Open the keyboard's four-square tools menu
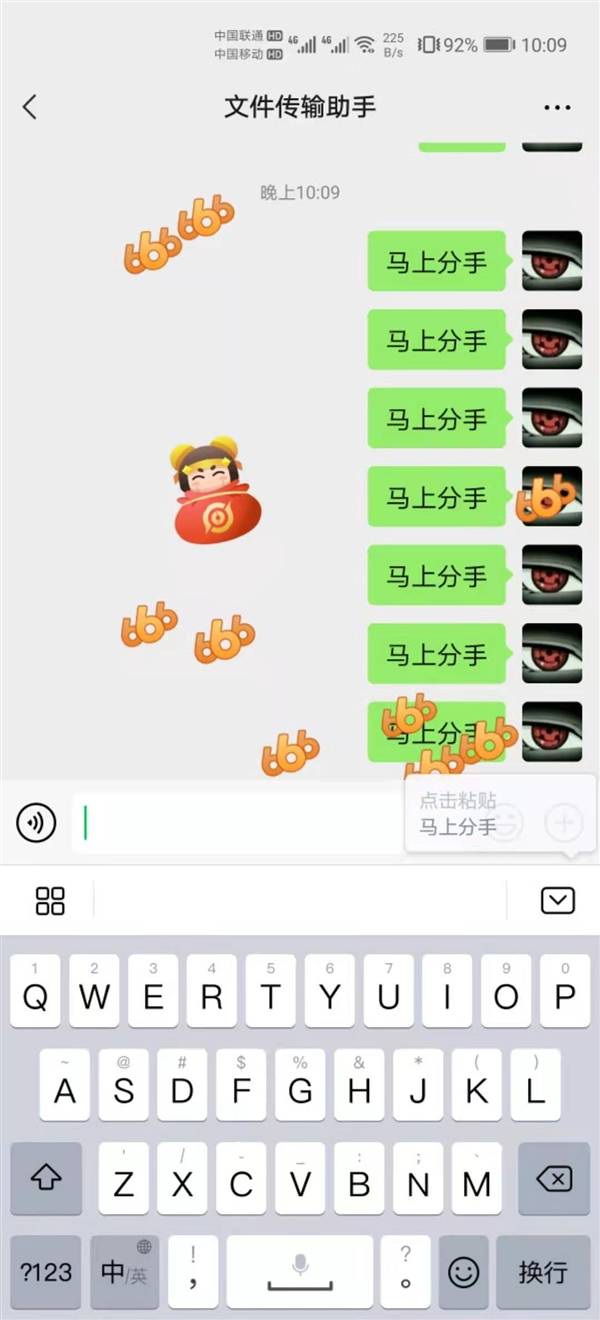 (x=50, y=900)
